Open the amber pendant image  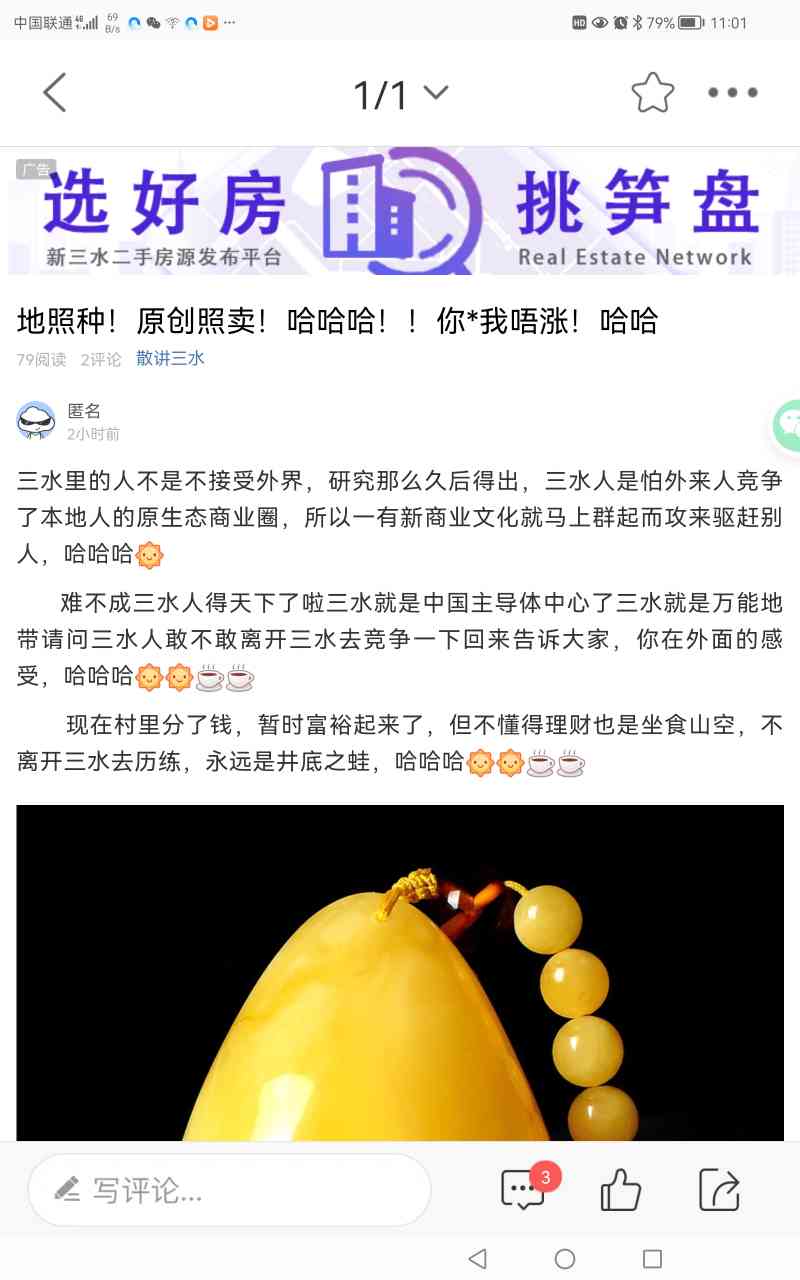tap(400, 972)
